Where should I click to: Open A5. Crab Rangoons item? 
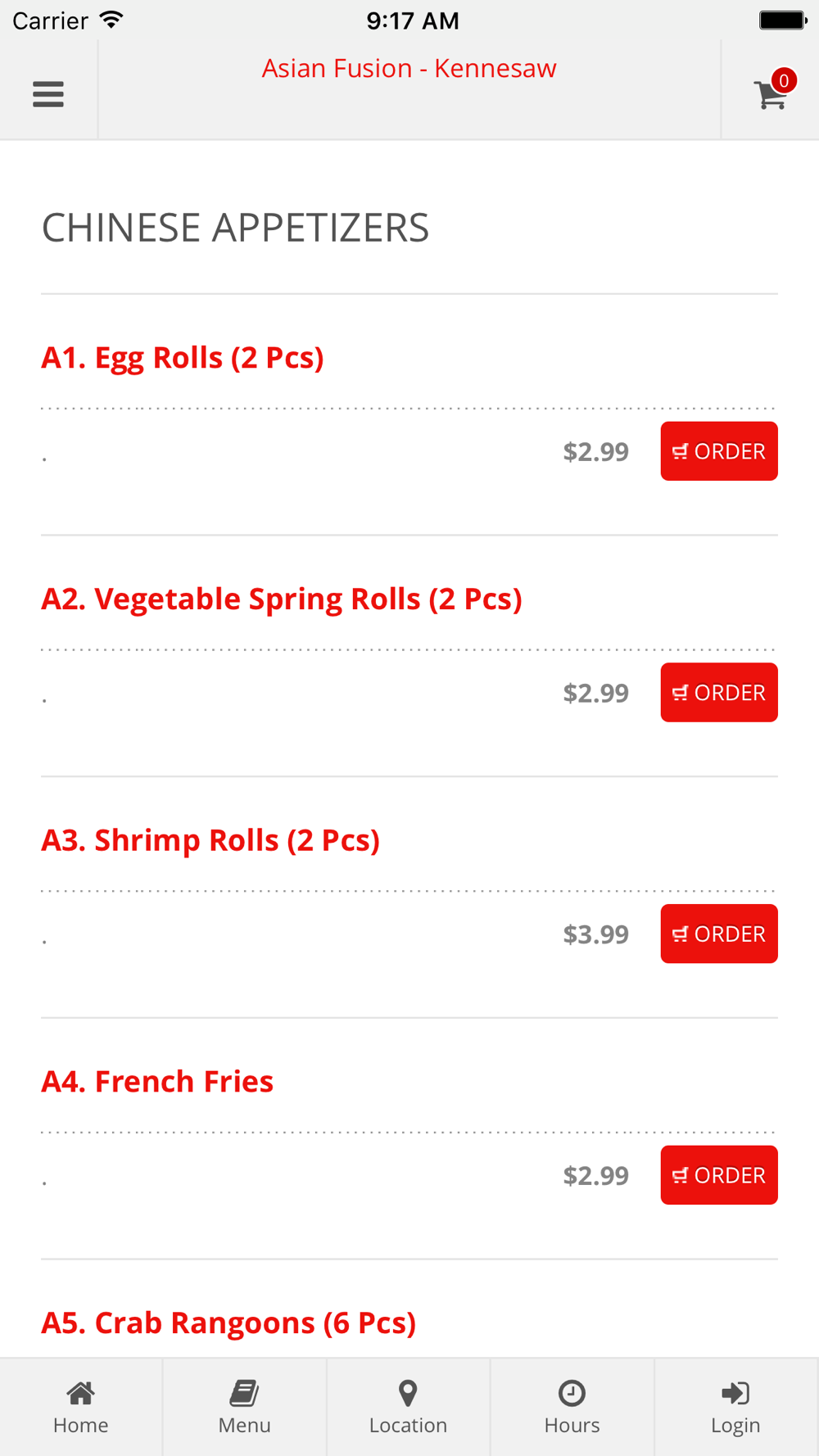229,1323
